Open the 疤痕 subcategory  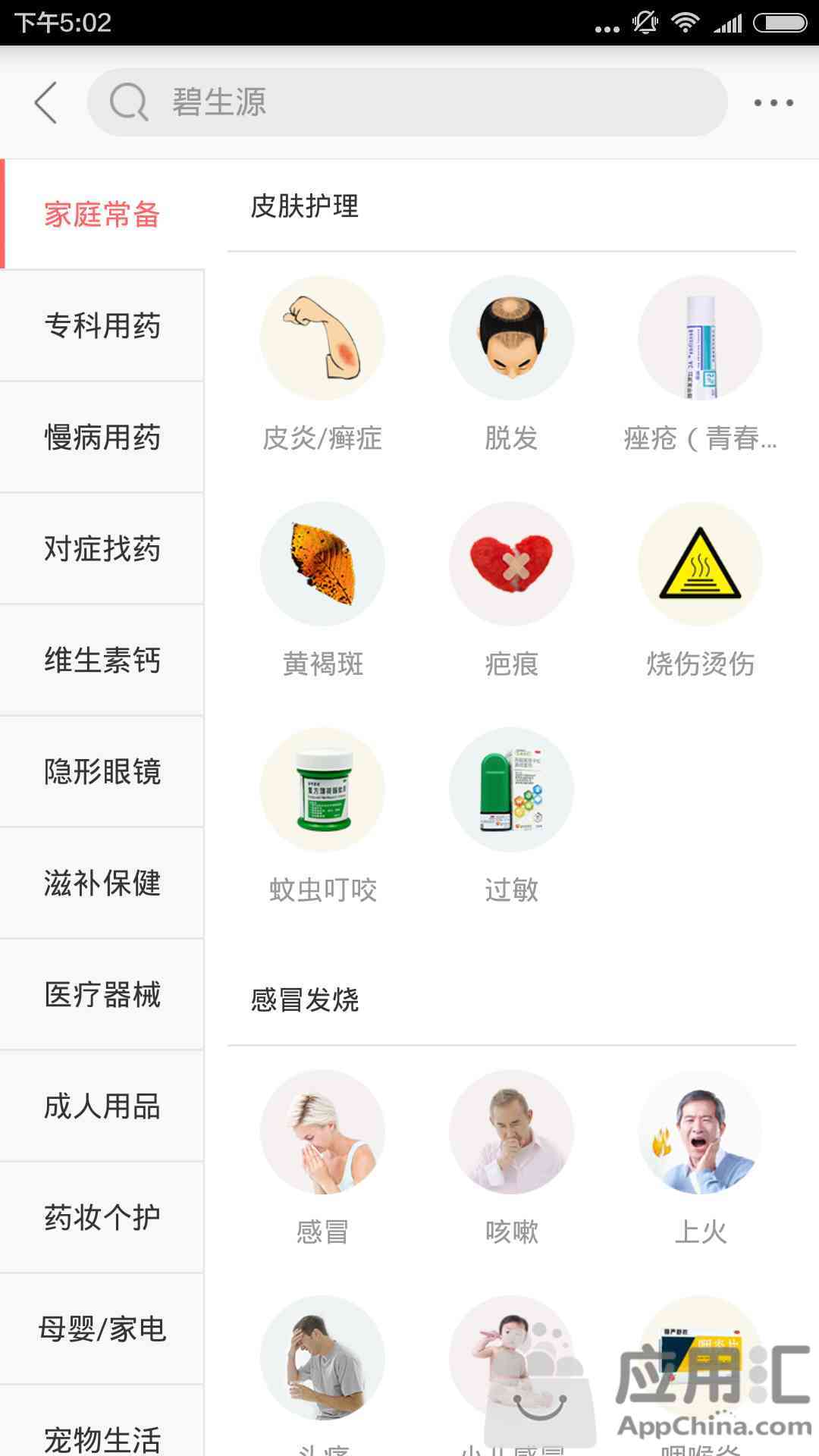click(512, 590)
